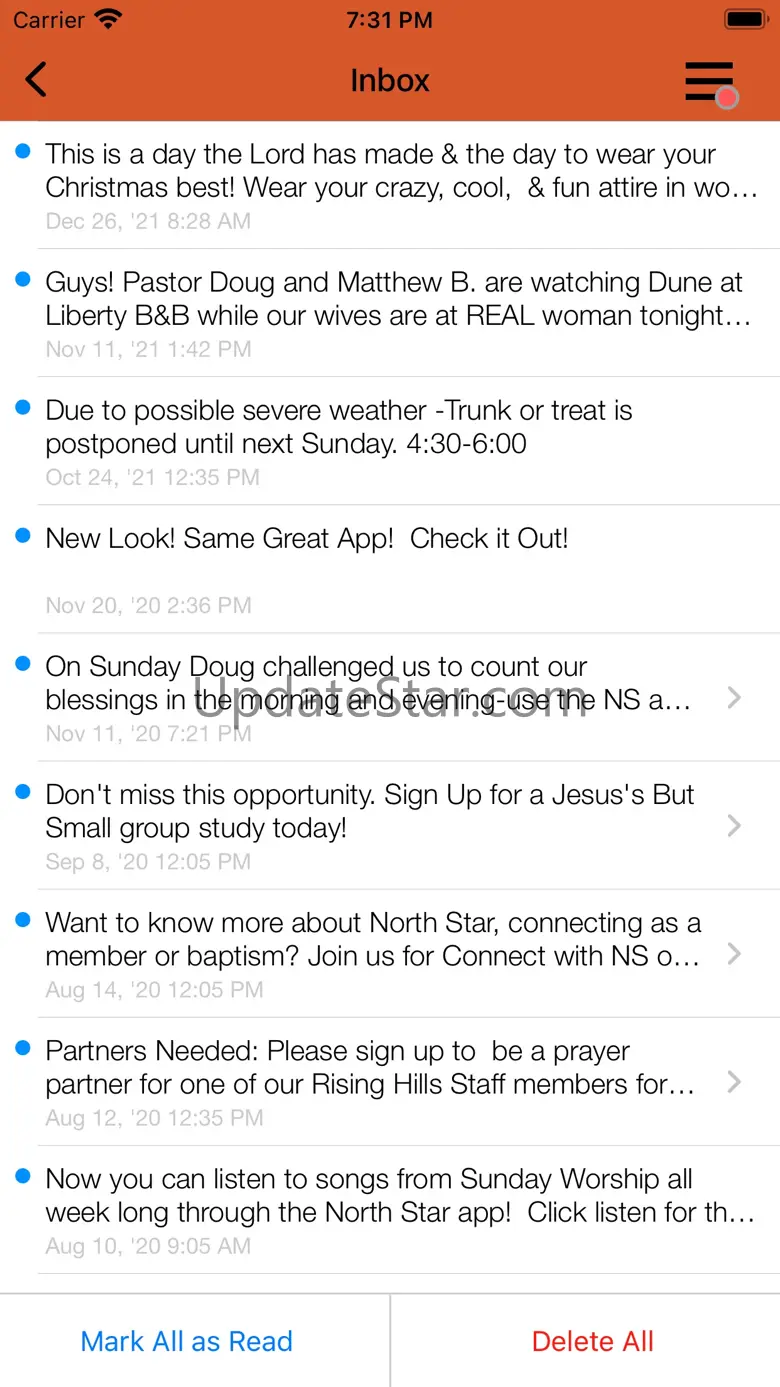Screen dimensions: 780x1387
Task: Go back using the top-left arrow
Action: coord(36,80)
